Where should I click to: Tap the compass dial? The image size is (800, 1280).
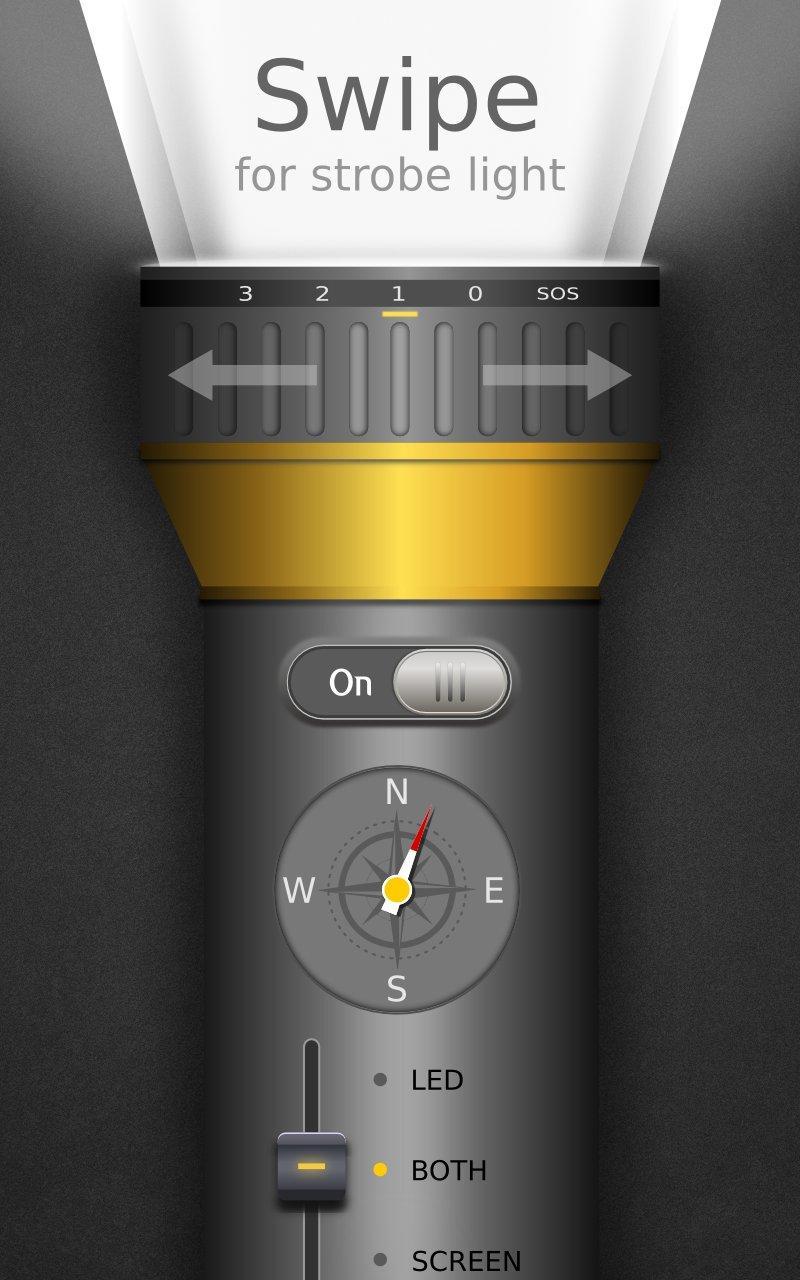pos(397,889)
